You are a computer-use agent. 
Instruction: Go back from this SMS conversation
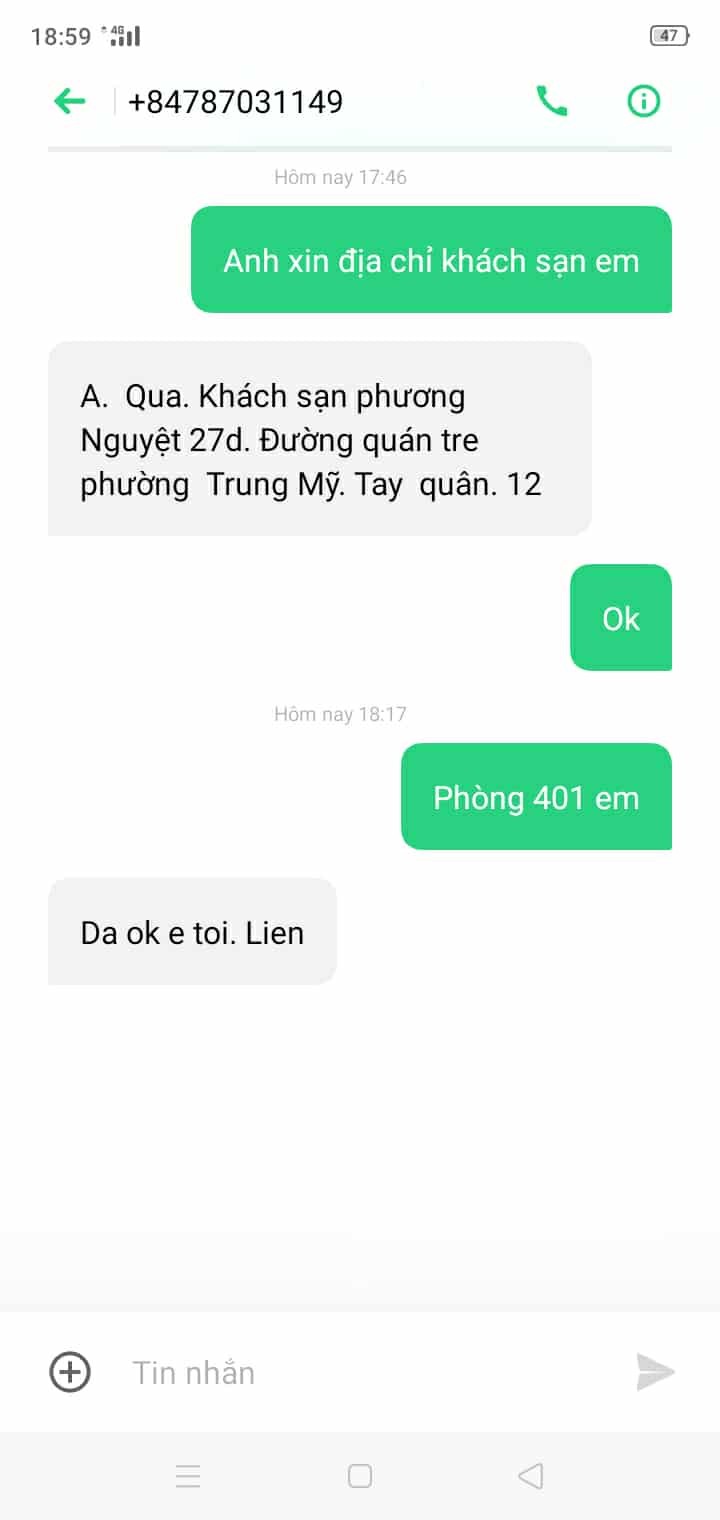[x=70, y=101]
